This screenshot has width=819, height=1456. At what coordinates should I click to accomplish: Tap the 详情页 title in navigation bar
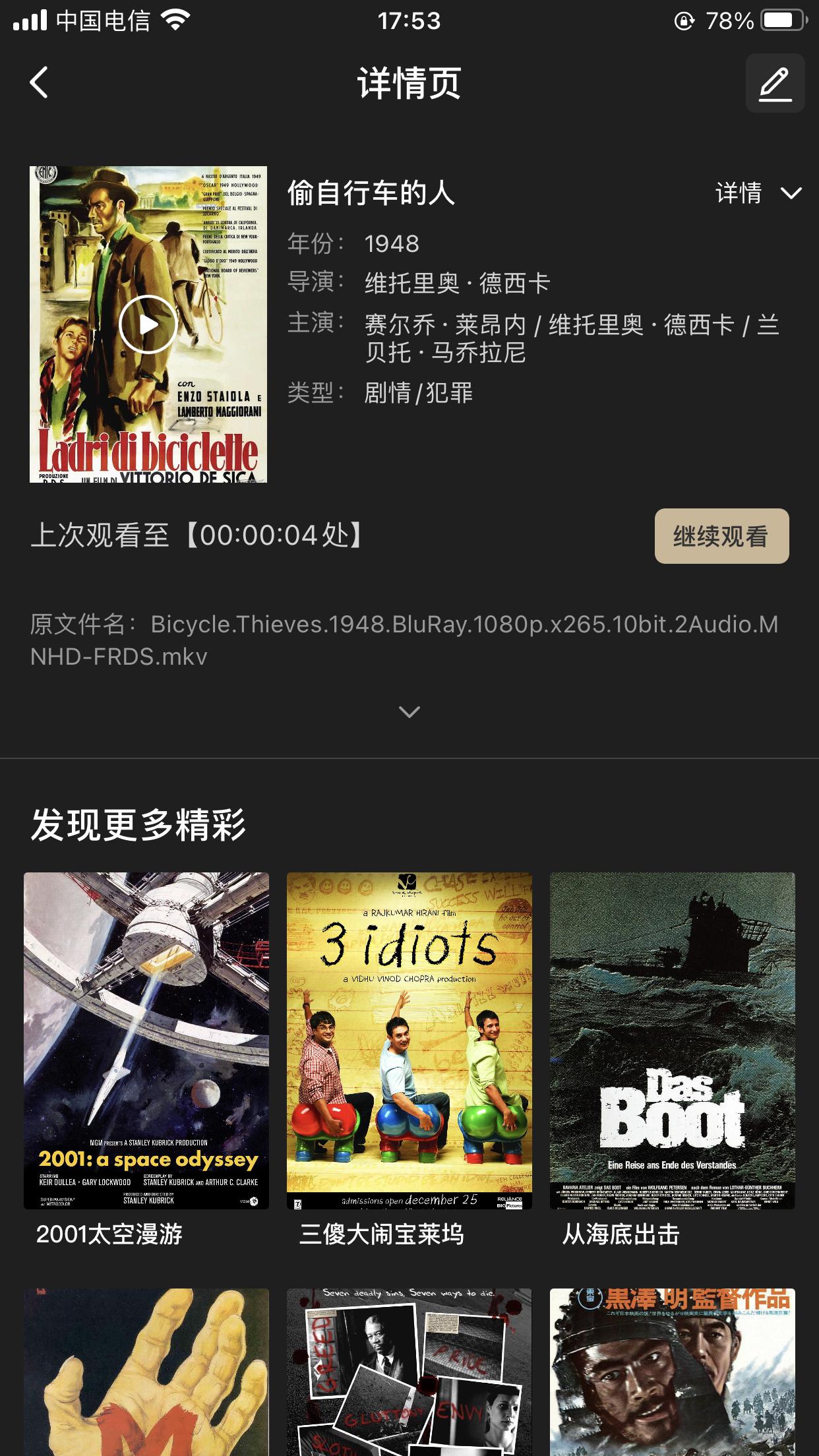[x=409, y=84]
